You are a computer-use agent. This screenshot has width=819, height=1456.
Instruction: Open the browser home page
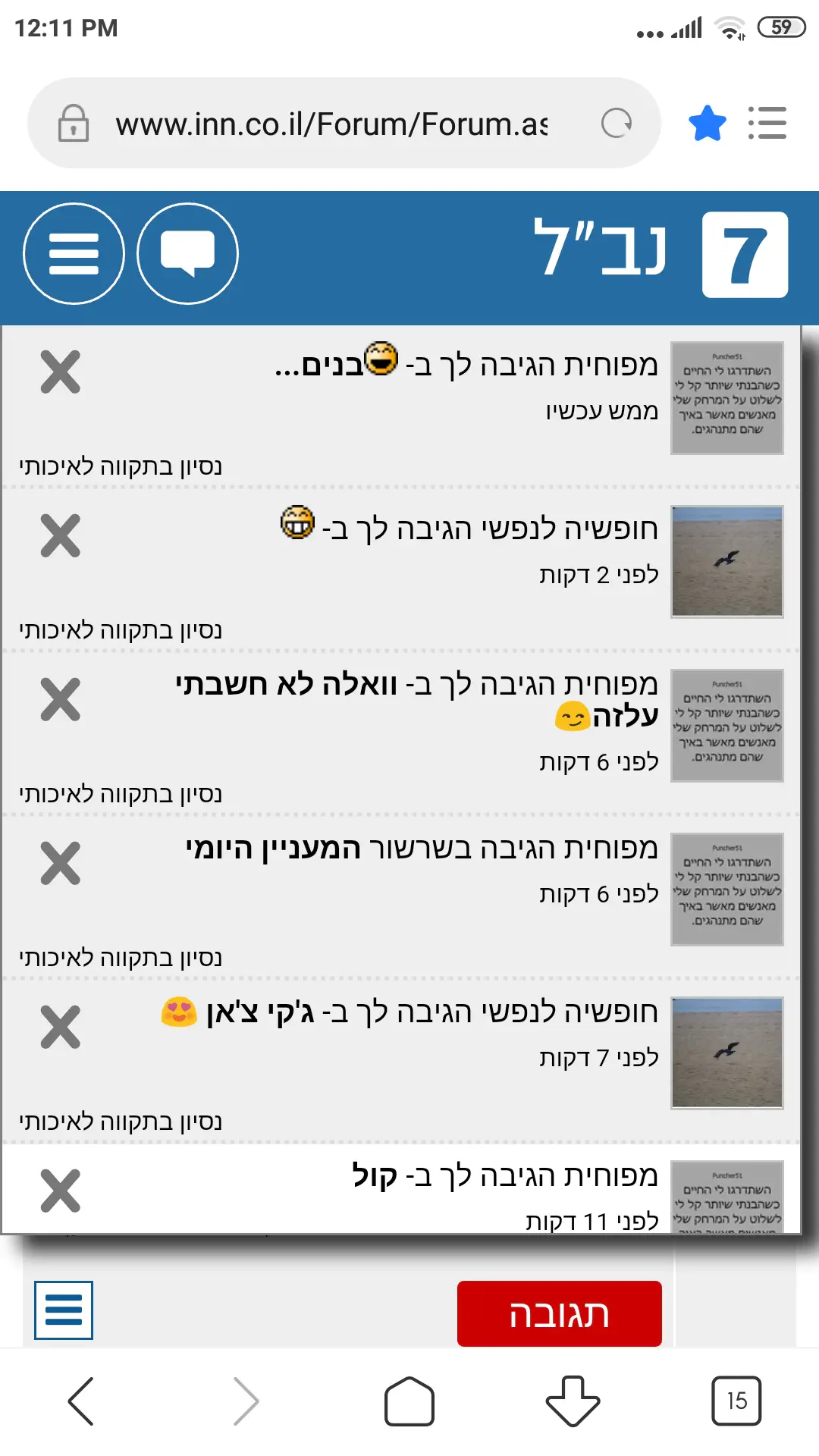coord(409,1401)
